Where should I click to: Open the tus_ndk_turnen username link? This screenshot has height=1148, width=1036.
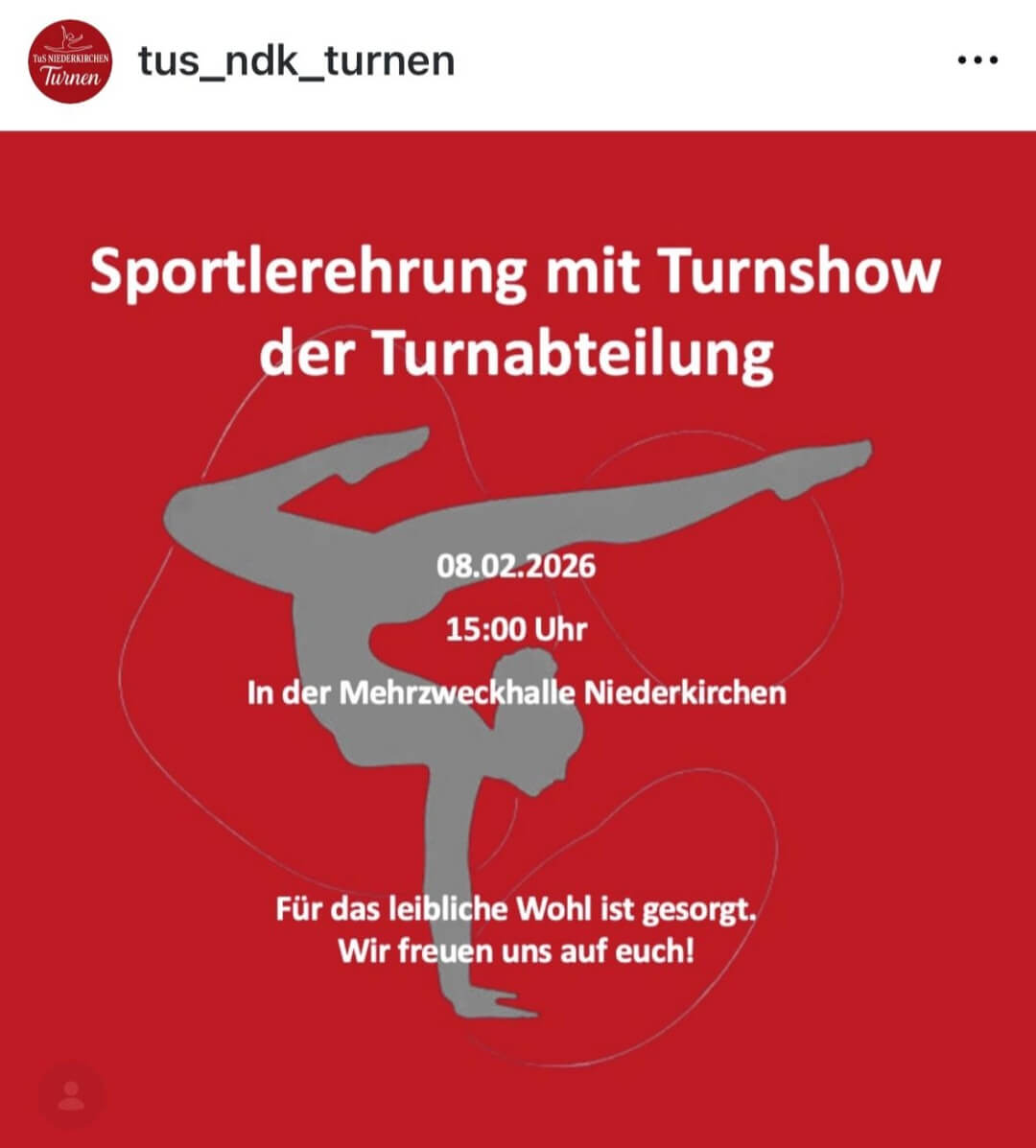296,61
